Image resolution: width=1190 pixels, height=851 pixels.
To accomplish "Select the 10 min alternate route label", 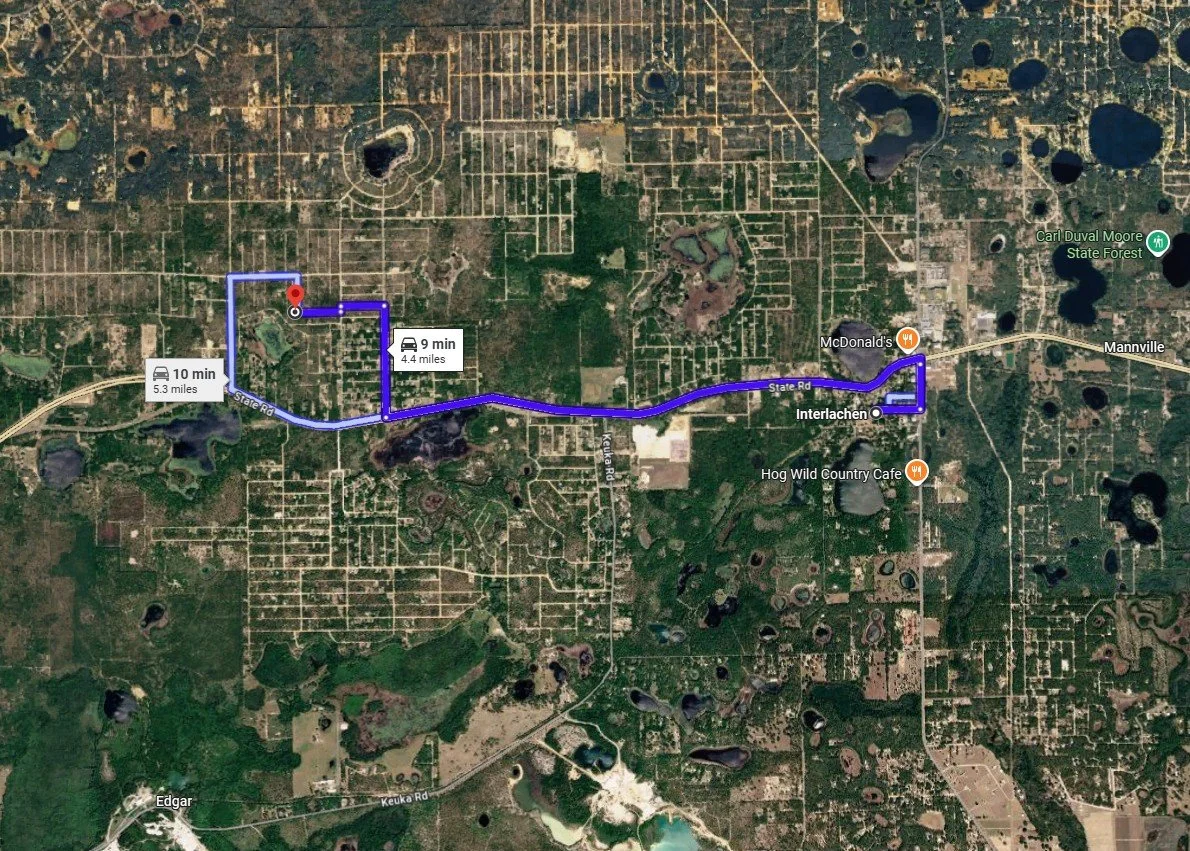I will click(185, 380).
